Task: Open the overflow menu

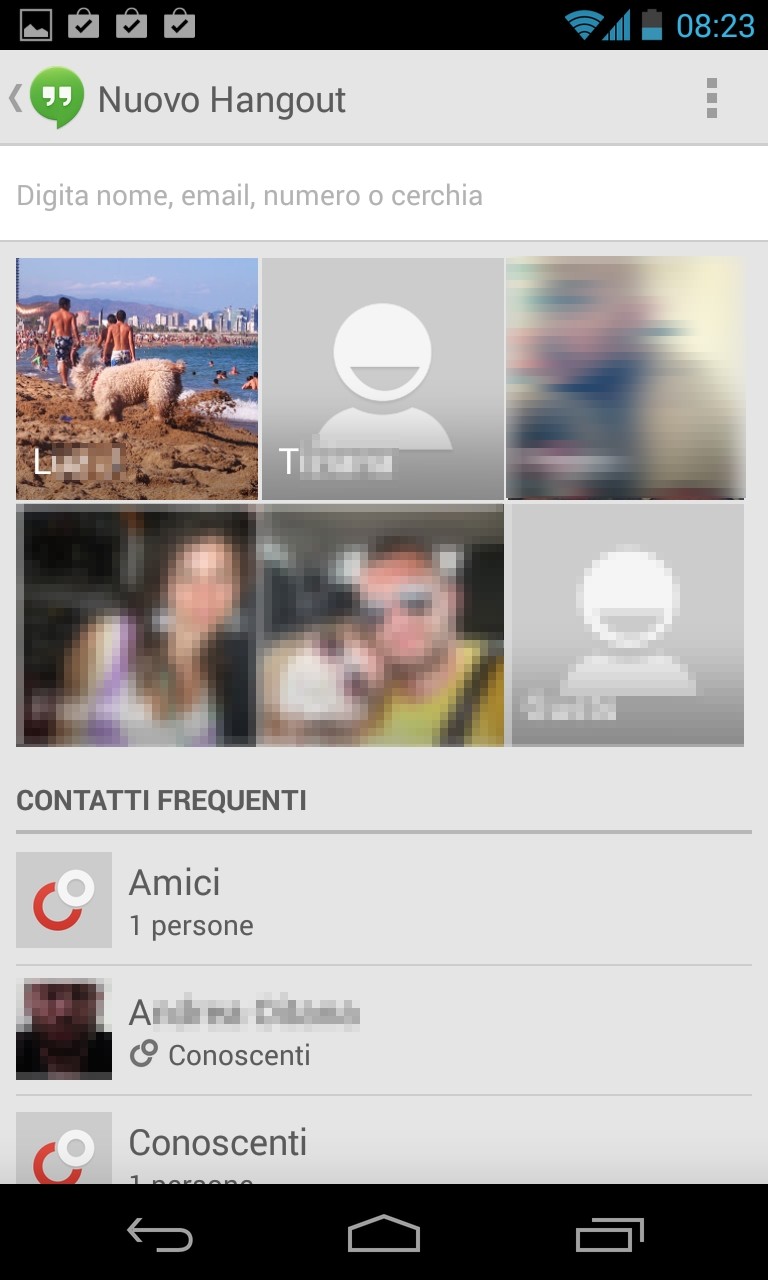Action: 711,99
